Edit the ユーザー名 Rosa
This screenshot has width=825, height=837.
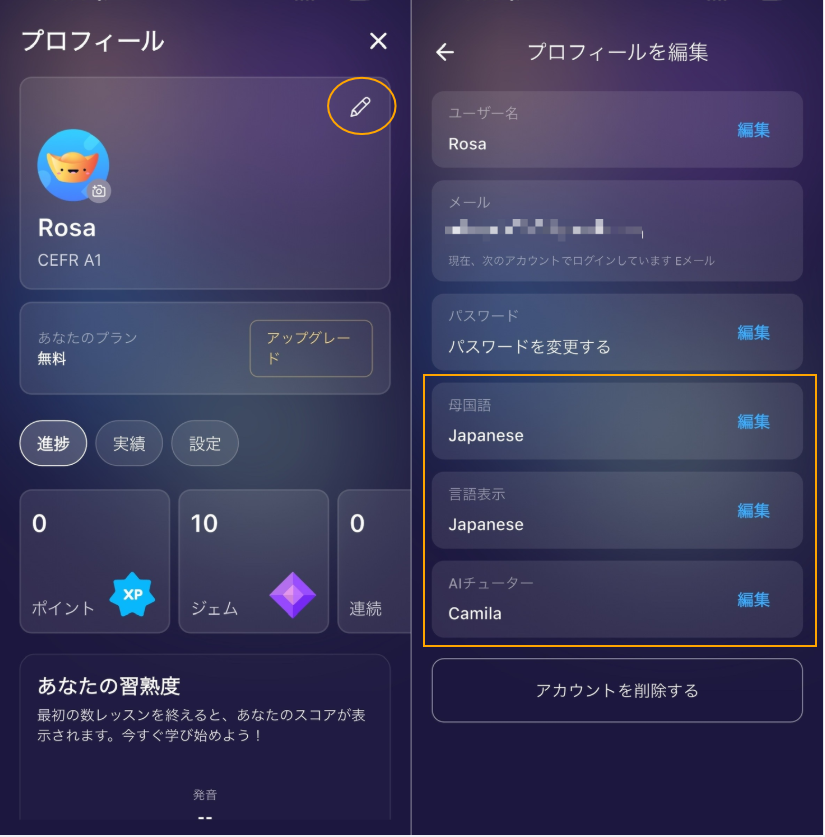tap(753, 130)
